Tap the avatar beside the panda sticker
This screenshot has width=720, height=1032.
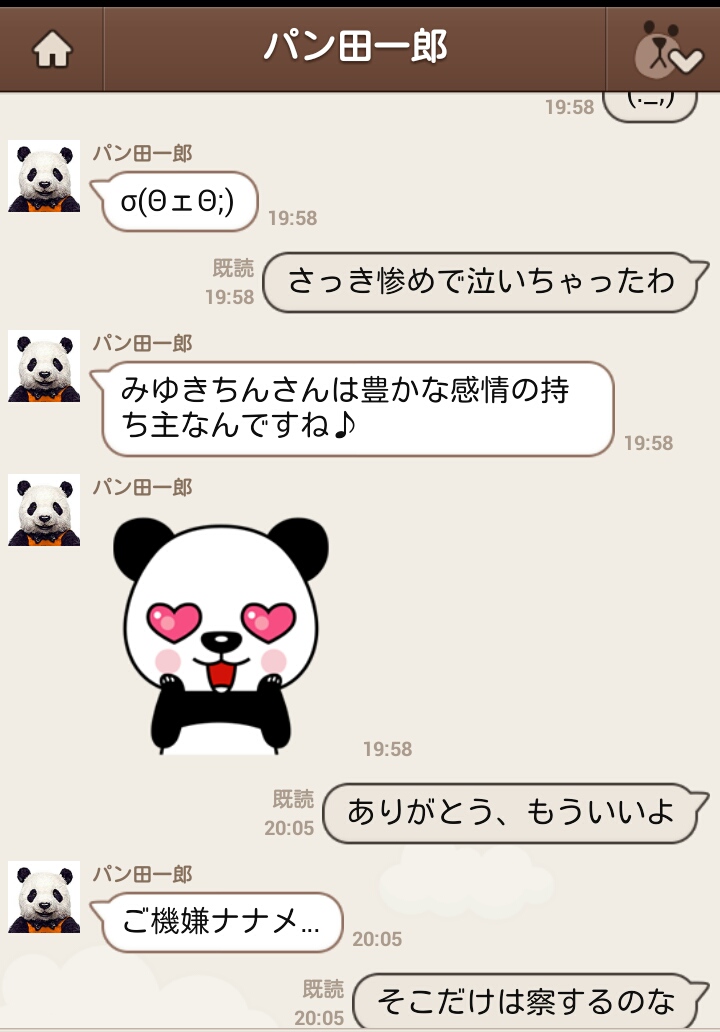point(44,510)
